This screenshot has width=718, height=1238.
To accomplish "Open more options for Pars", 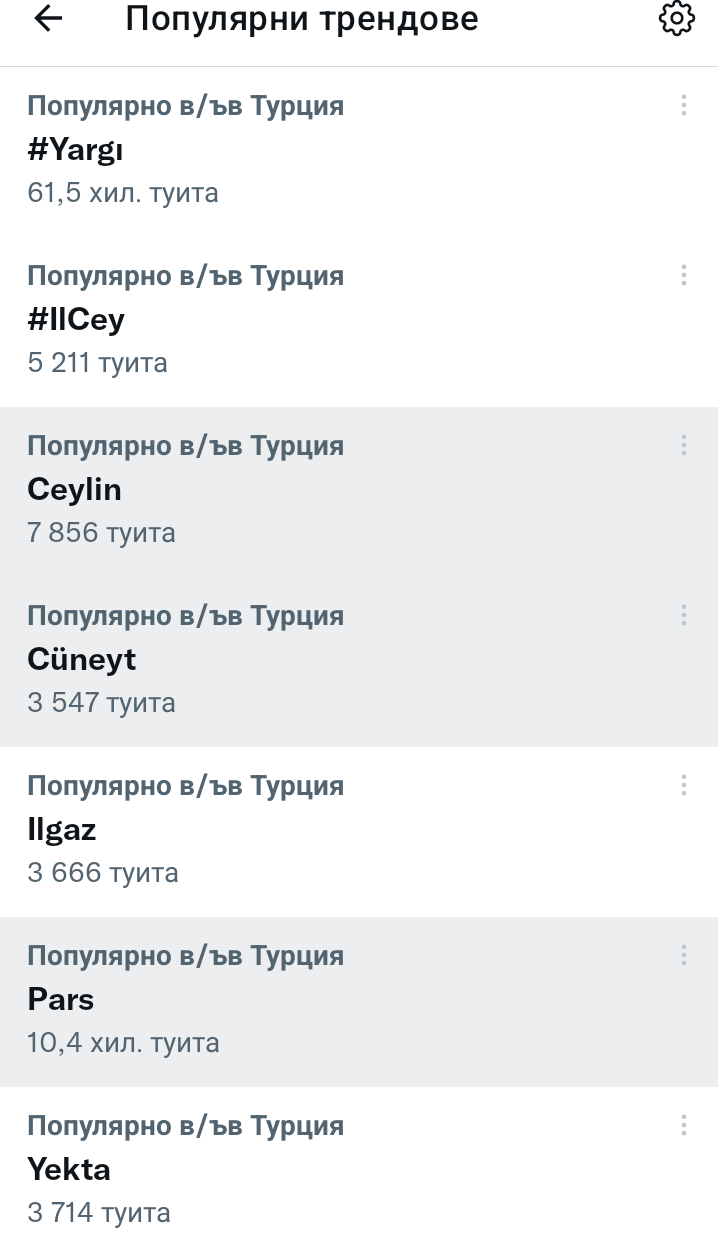I will (x=683, y=955).
